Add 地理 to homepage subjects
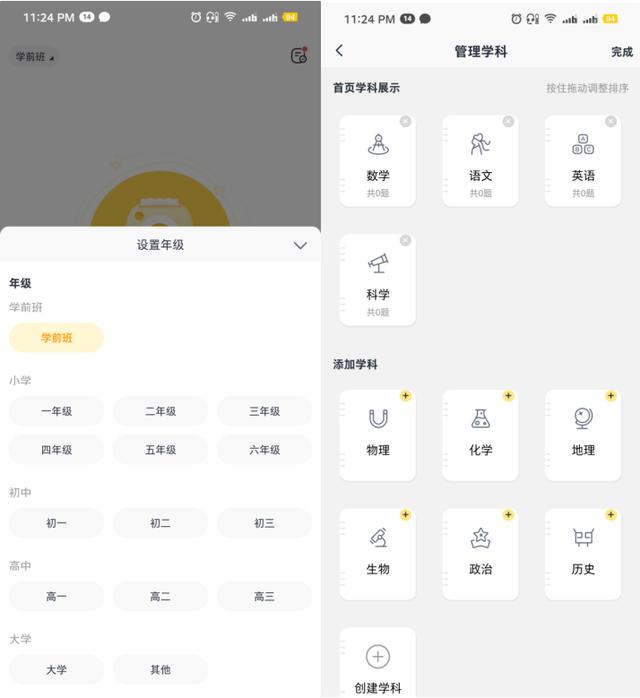640x698 pixels. click(x=610, y=396)
